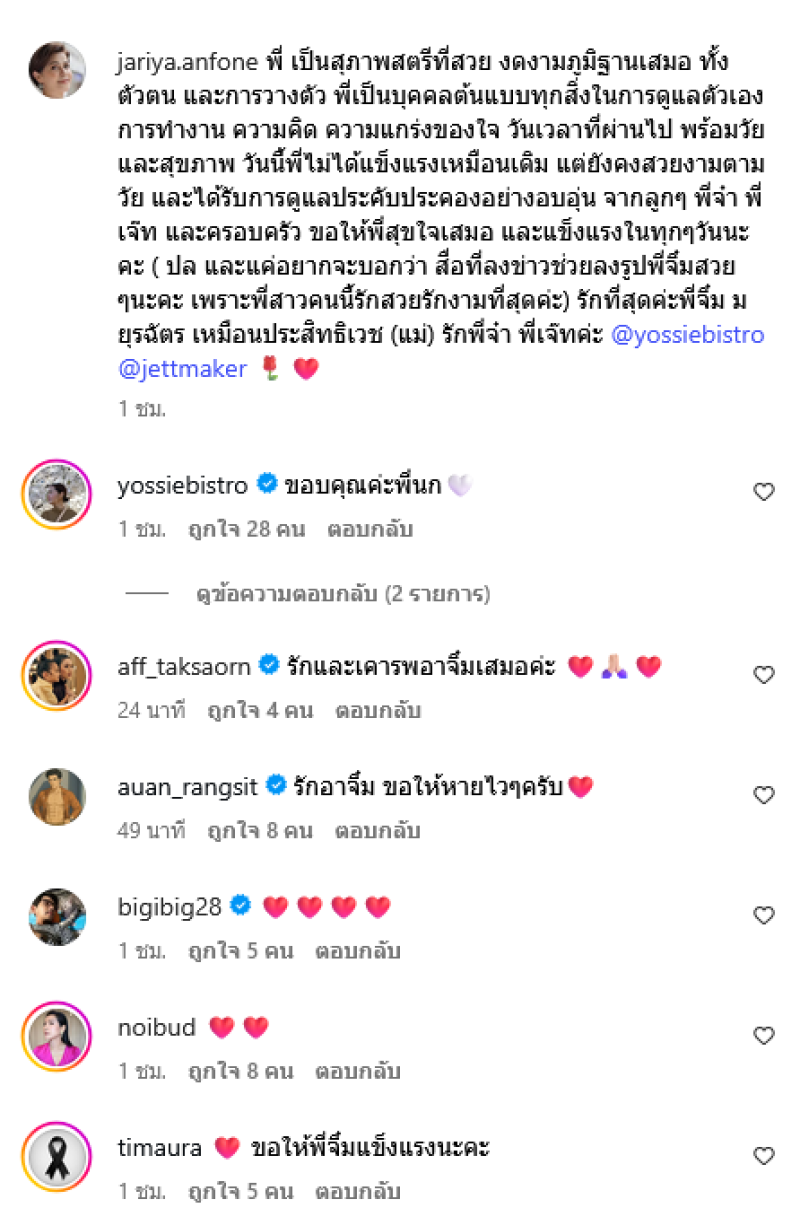Like aff_taksaorn's comment
Viewport: 800px width, 1208px height.
point(764,675)
